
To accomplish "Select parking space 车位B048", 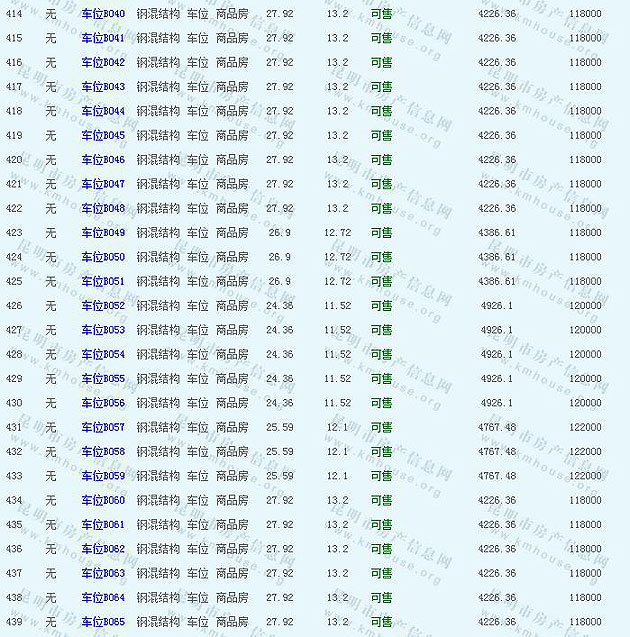I will [x=103, y=208].
